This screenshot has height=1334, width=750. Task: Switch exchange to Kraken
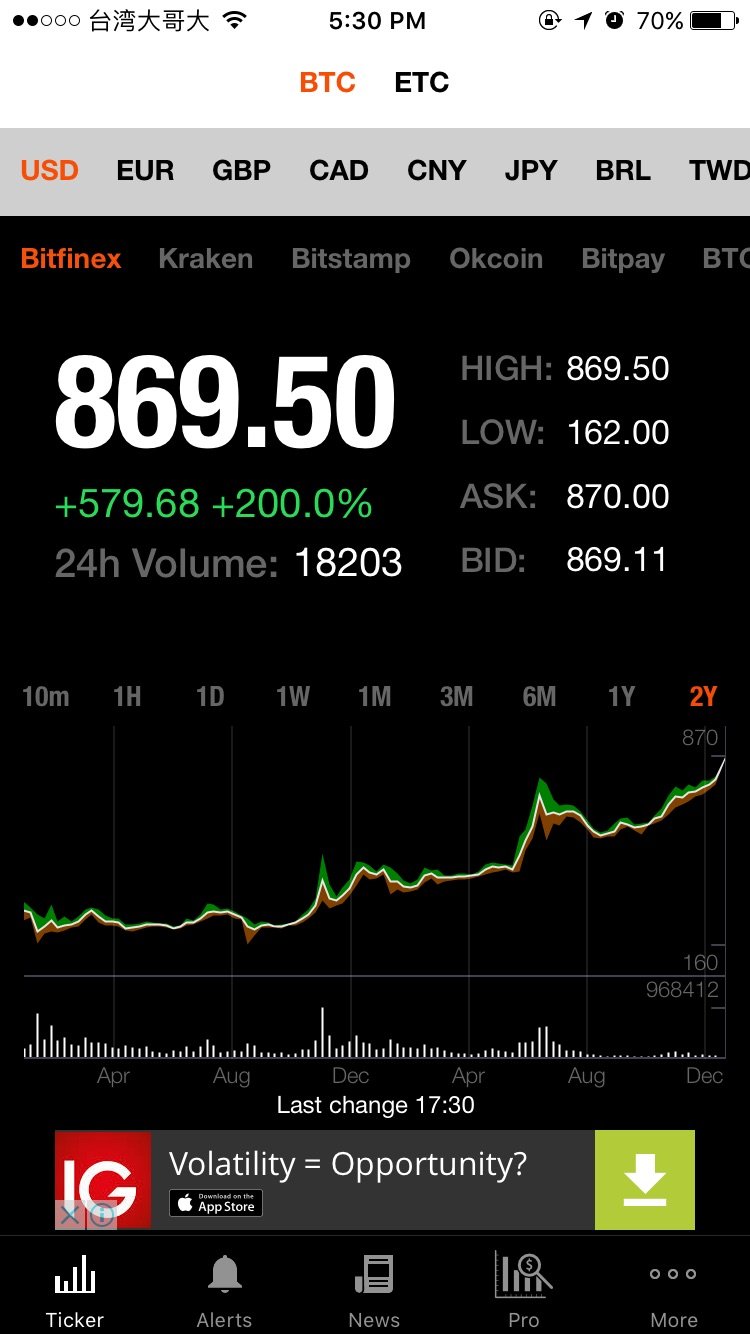tap(205, 259)
